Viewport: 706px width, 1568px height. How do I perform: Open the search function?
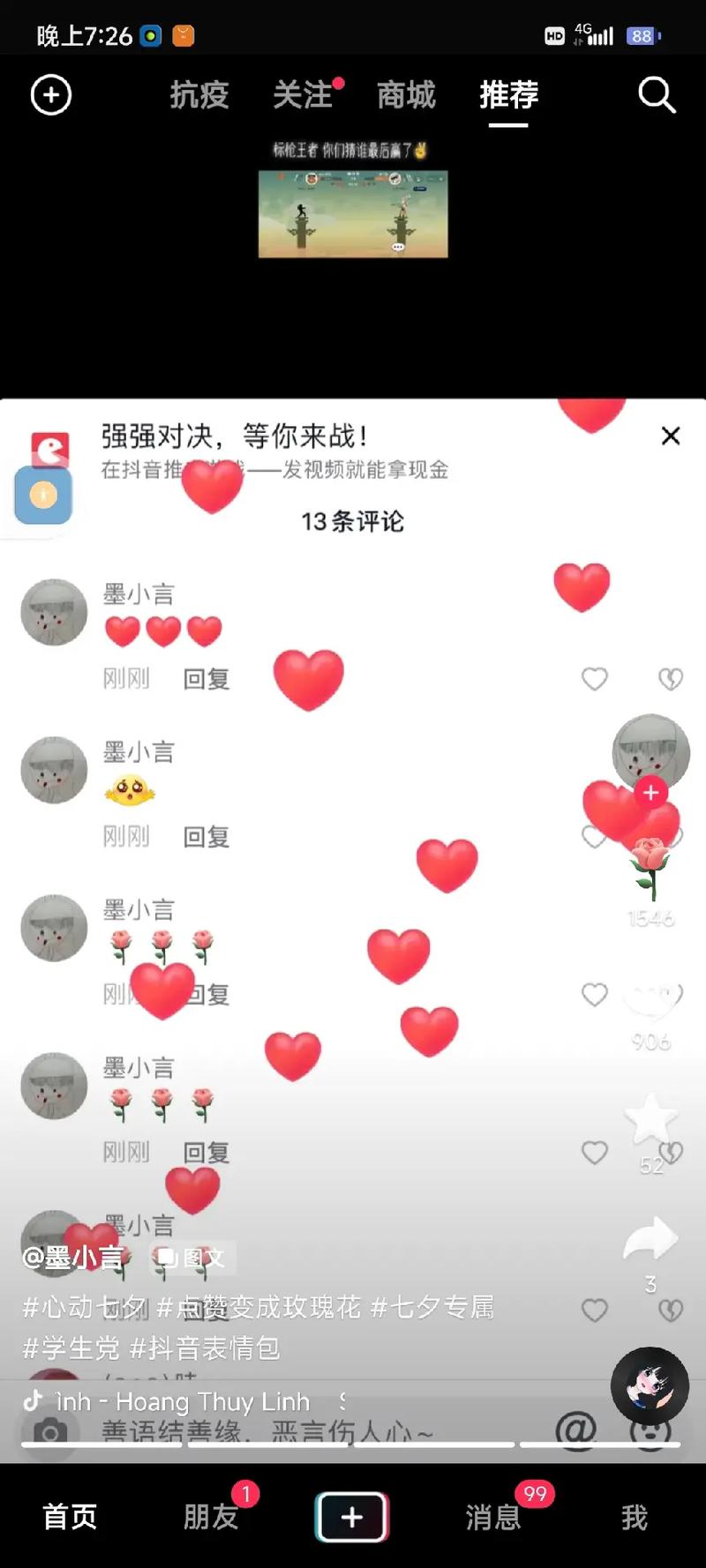[x=656, y=94]
